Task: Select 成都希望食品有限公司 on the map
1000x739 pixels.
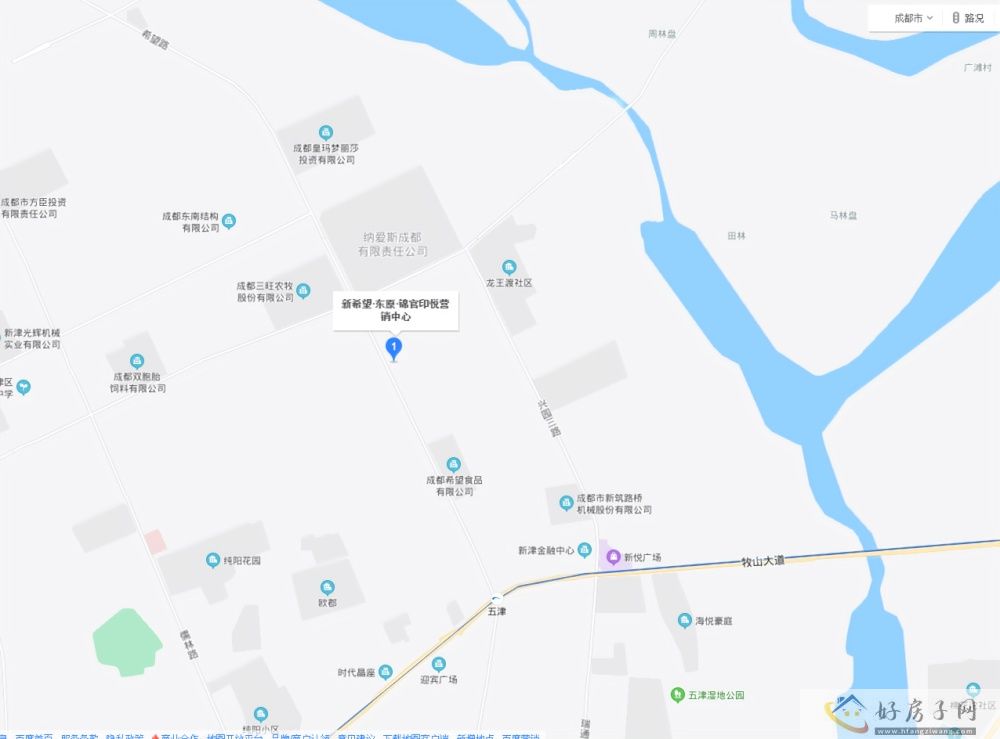Action: click(x=454, y=464)
